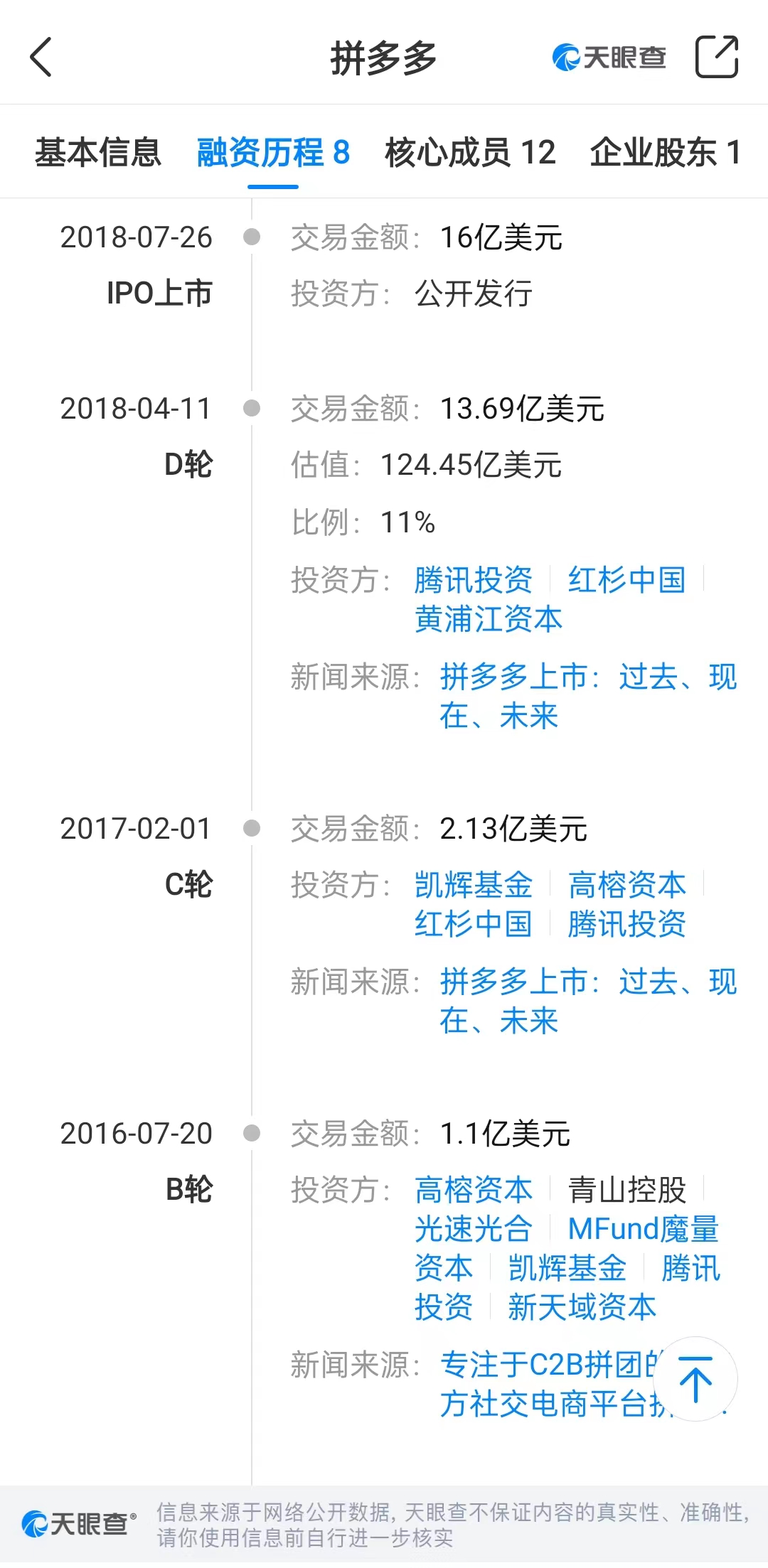The height and width of the screenshot is (1568, 768).
Task: Switch to the 核心成员 12 tab
Action: 470,152
